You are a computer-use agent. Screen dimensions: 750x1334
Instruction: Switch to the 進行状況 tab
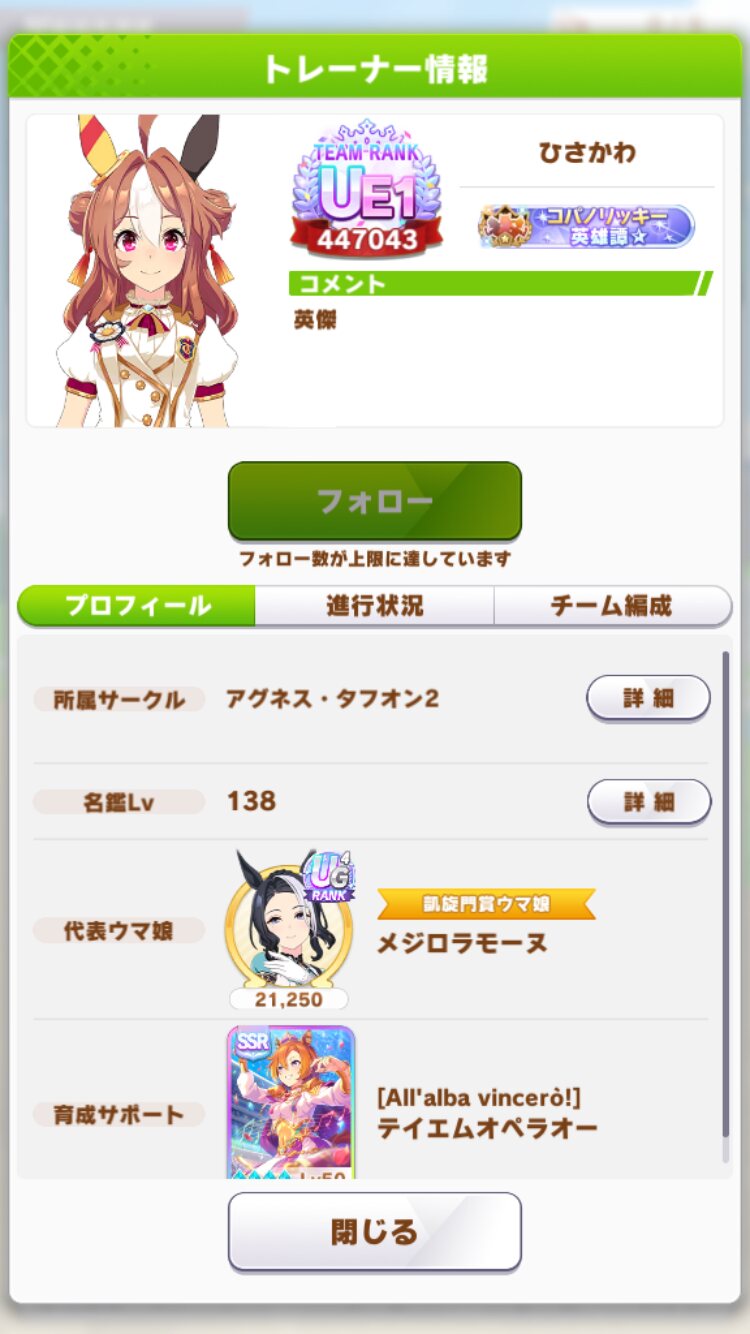click(x=374, y=605)
